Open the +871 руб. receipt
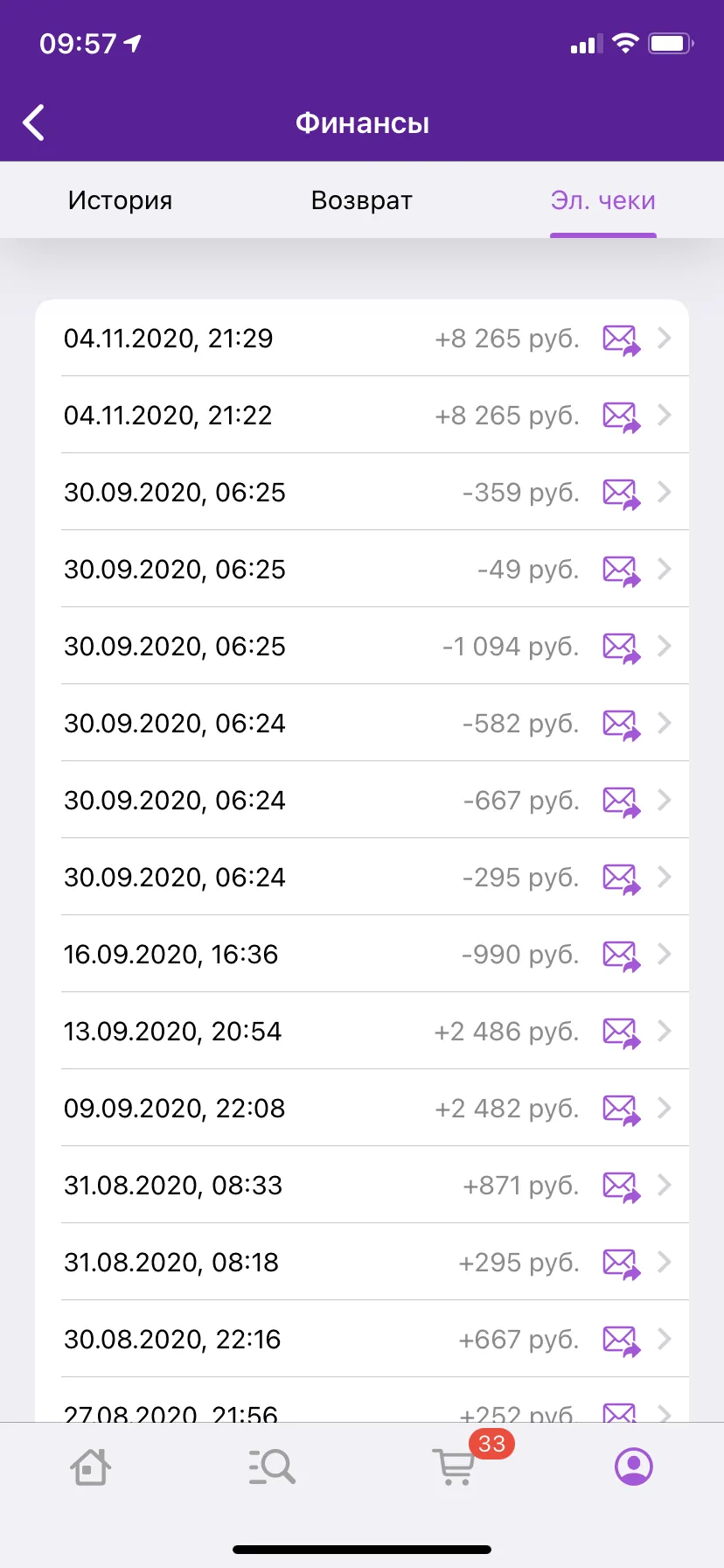This screenshot has height=1568, width=724. [362, 1185]
